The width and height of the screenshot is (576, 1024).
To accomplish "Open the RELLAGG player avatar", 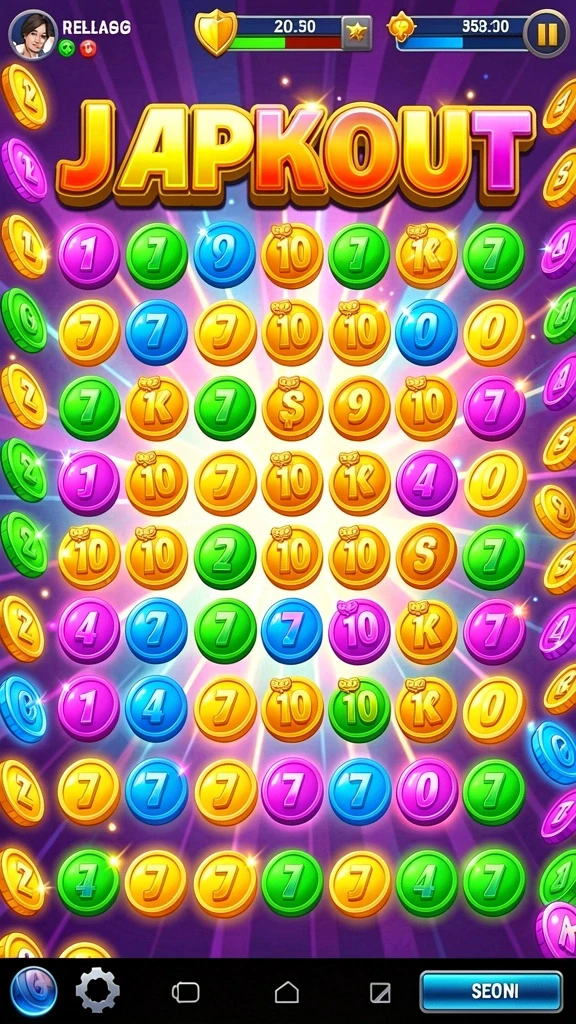I will click(x=33, y=35).
